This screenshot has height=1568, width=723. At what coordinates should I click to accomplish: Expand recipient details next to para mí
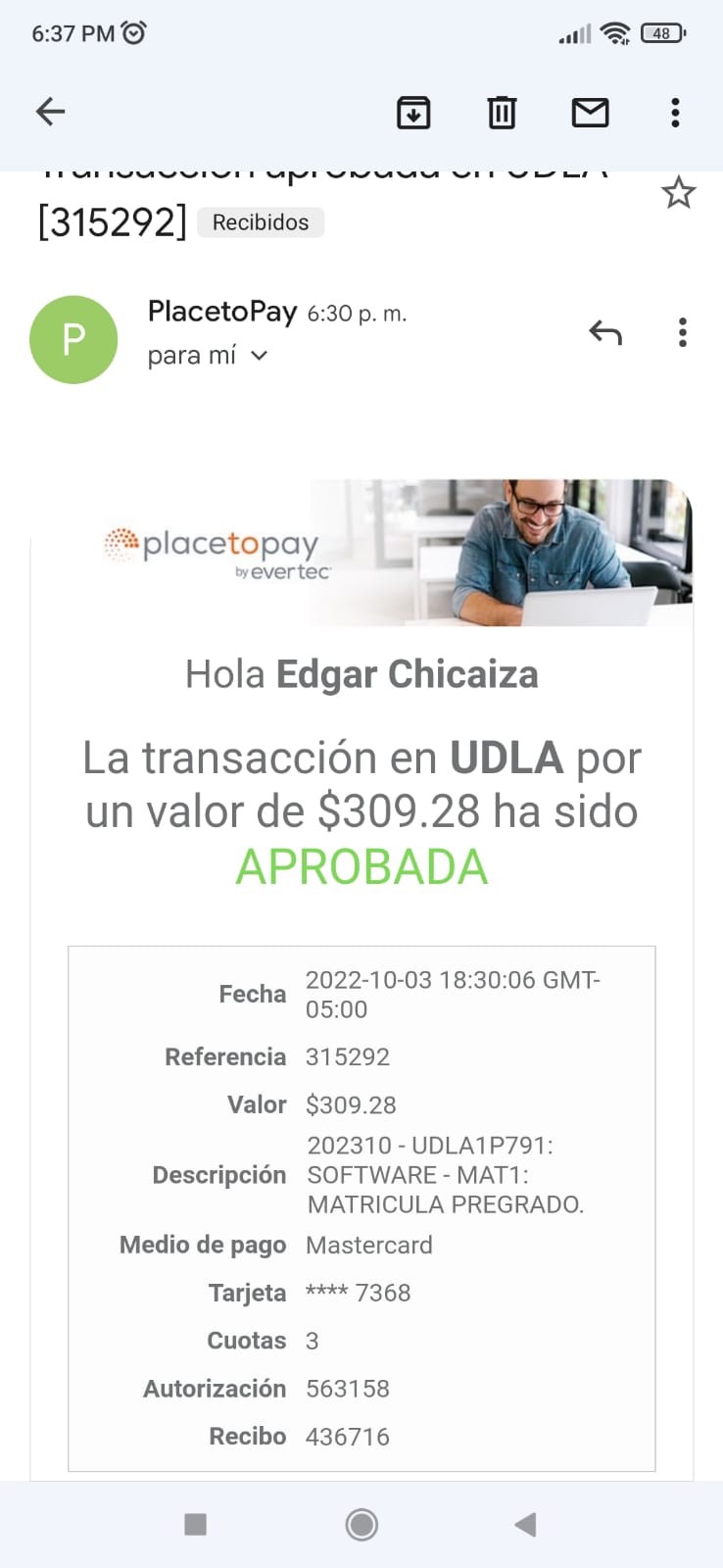pyautogui.click(x=259, y=356)
